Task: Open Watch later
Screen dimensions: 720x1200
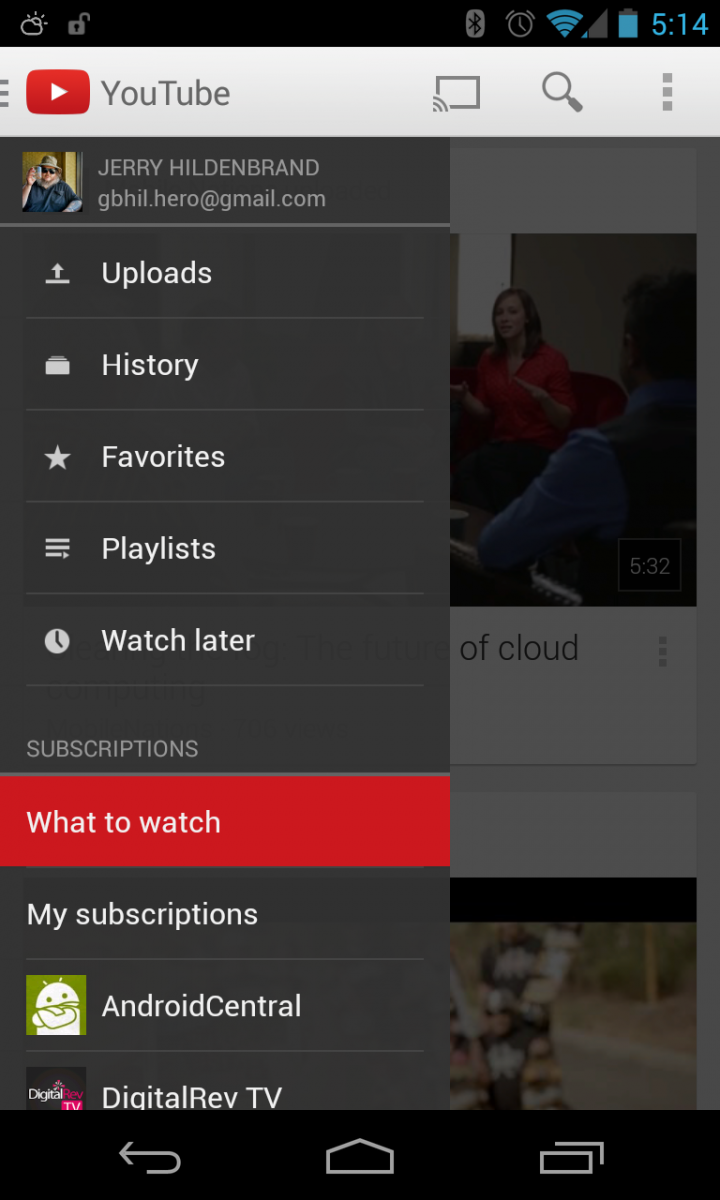Action: pyautogui.click(x=225, y=641)
